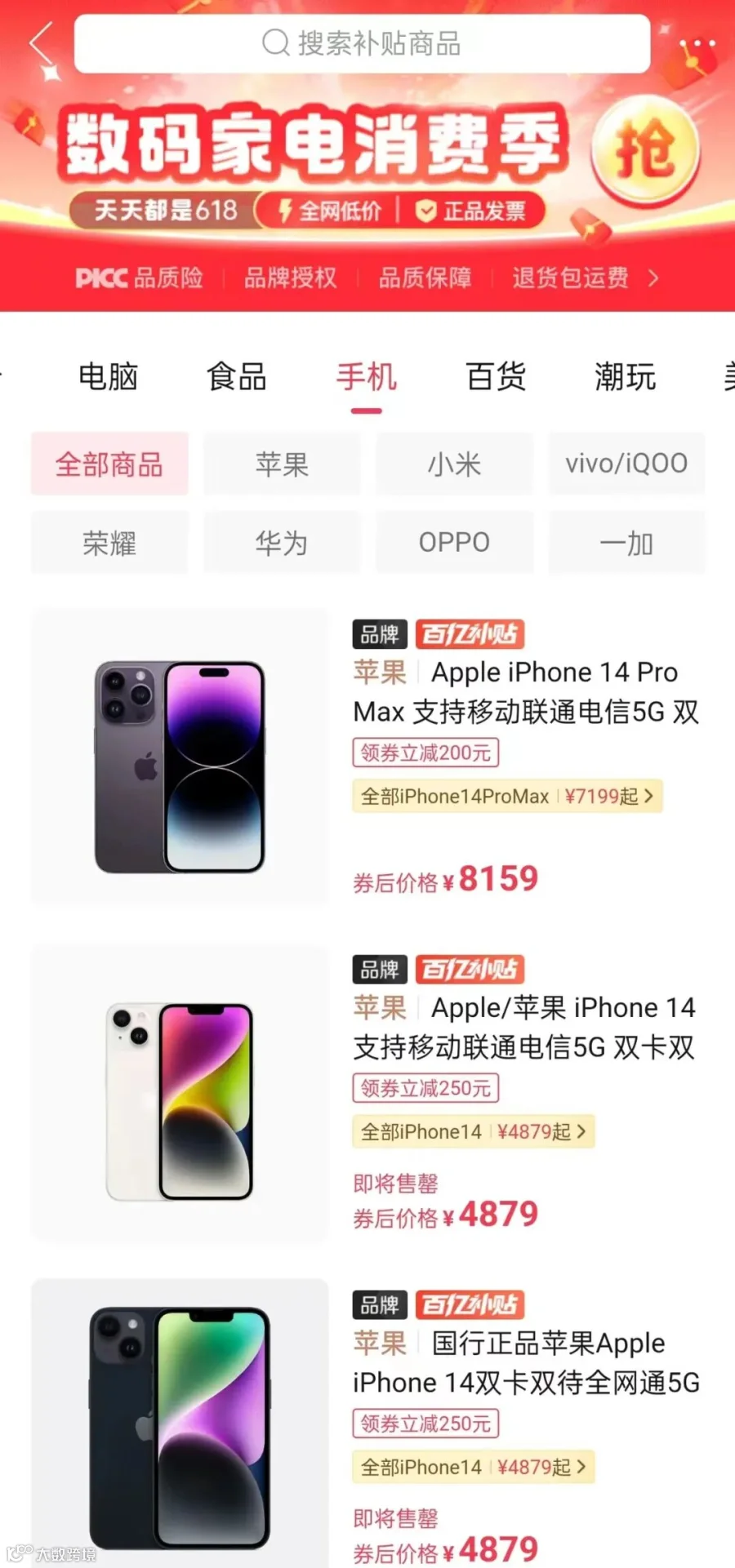Open the 退货包运费 guarantee details
The image size is (735, 1568).
[x=585, y=278]
